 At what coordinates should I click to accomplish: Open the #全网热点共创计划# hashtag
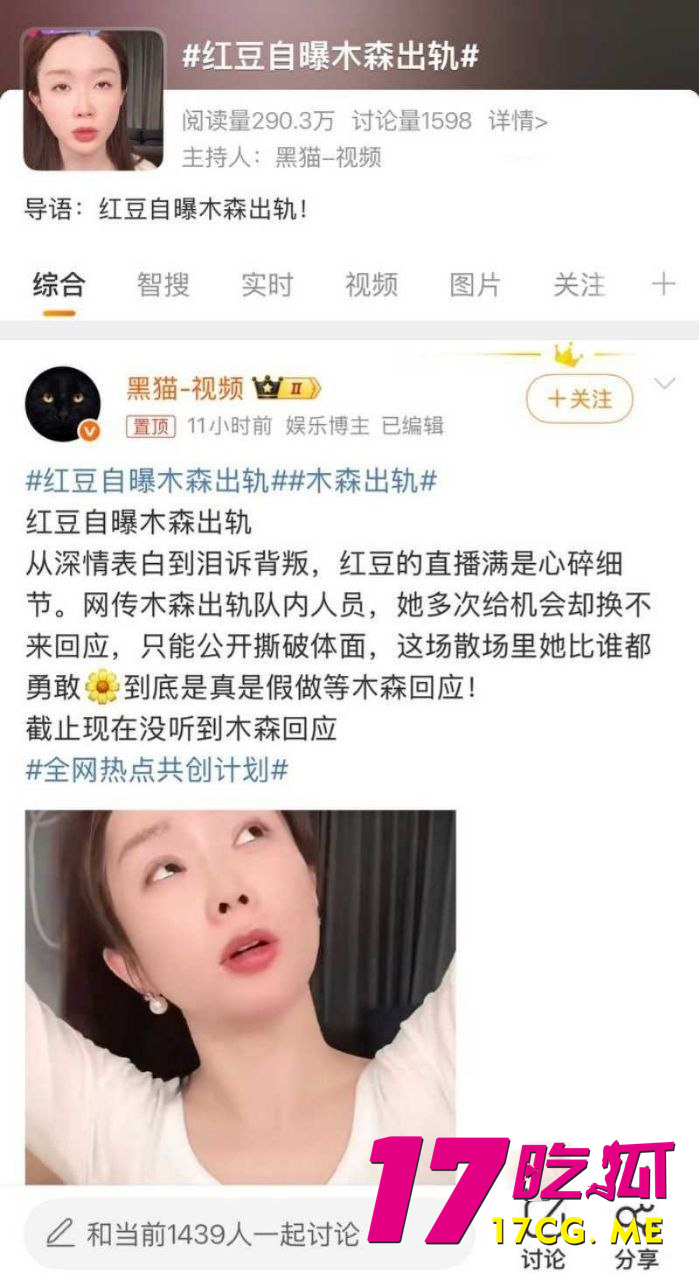point(157,770)
